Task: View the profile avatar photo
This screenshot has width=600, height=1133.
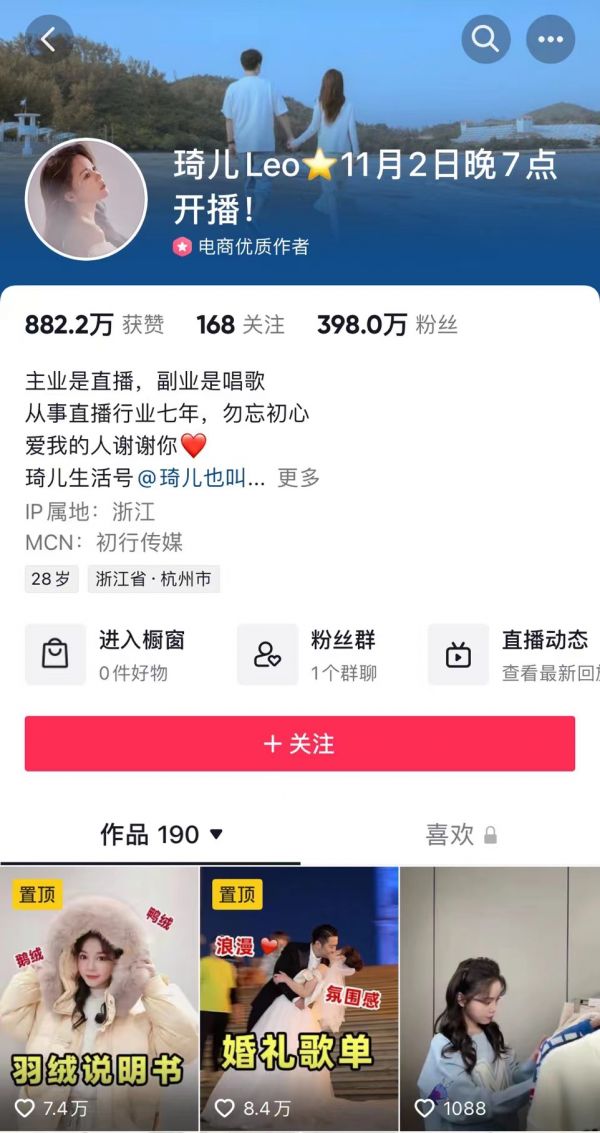Action: pos(86,199)
